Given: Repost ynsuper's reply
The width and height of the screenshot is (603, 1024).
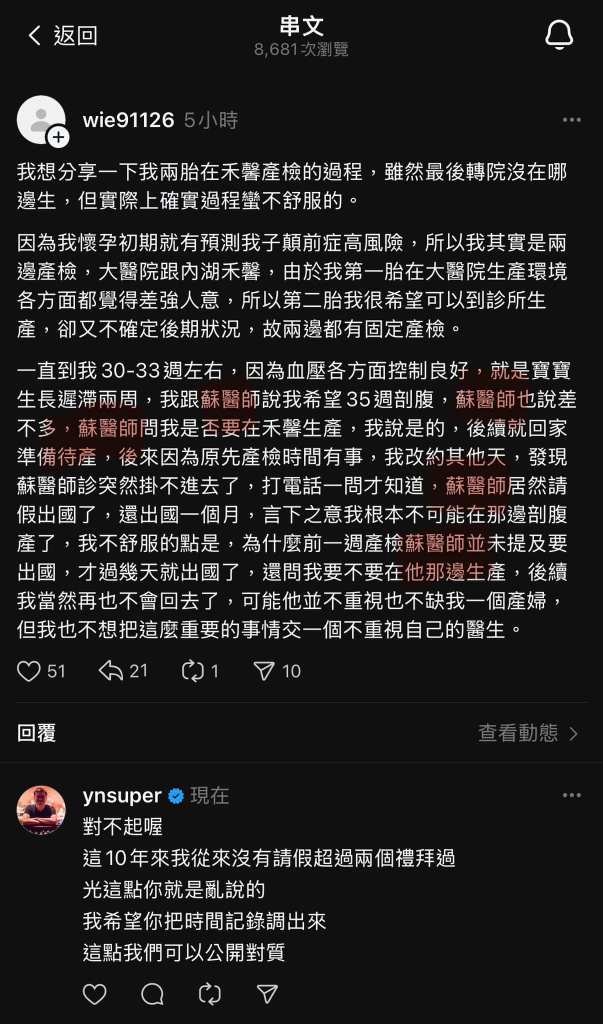Looking at the screenshot, I should (x=210, y=993).
